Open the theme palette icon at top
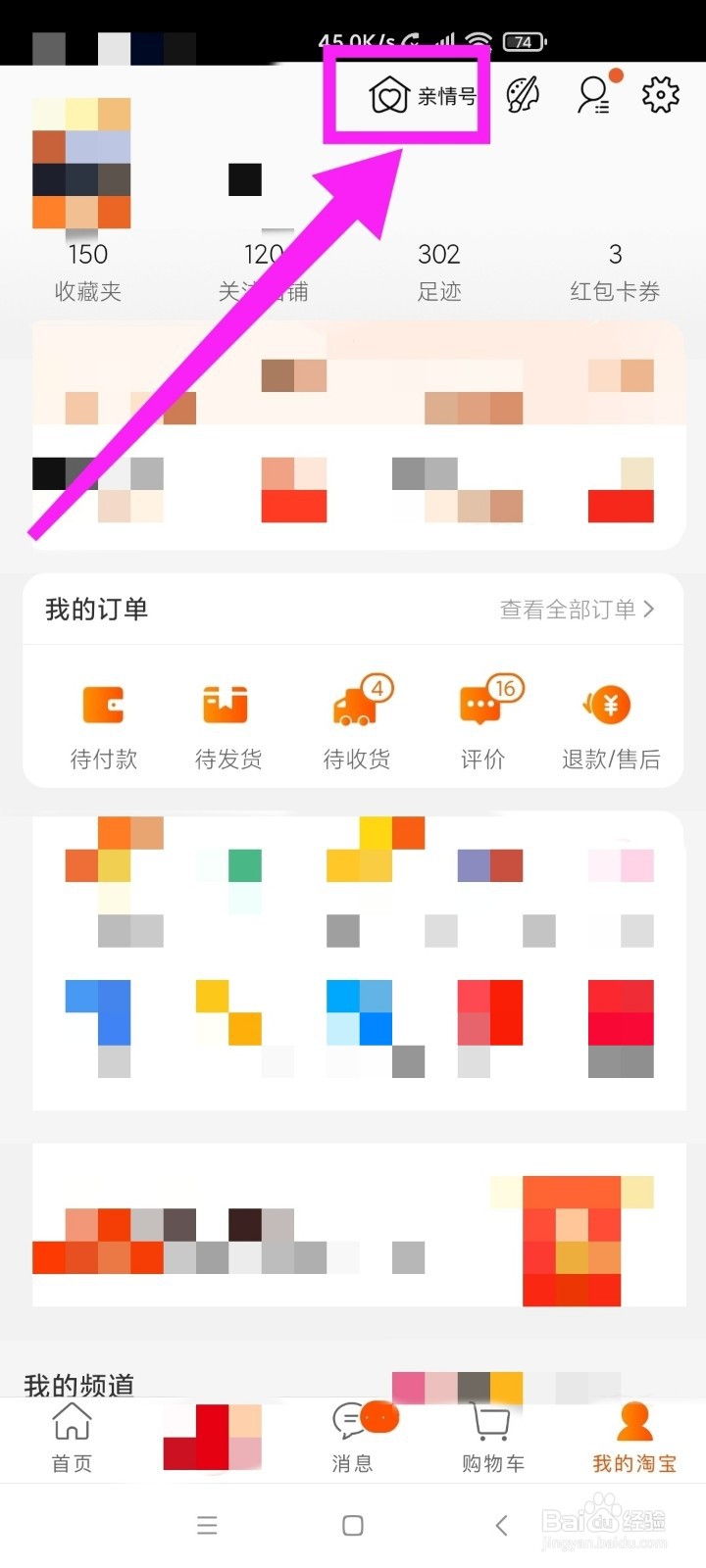Viewport: 706px width, 1568px height. pyautogui.click(x=523, y=95)
